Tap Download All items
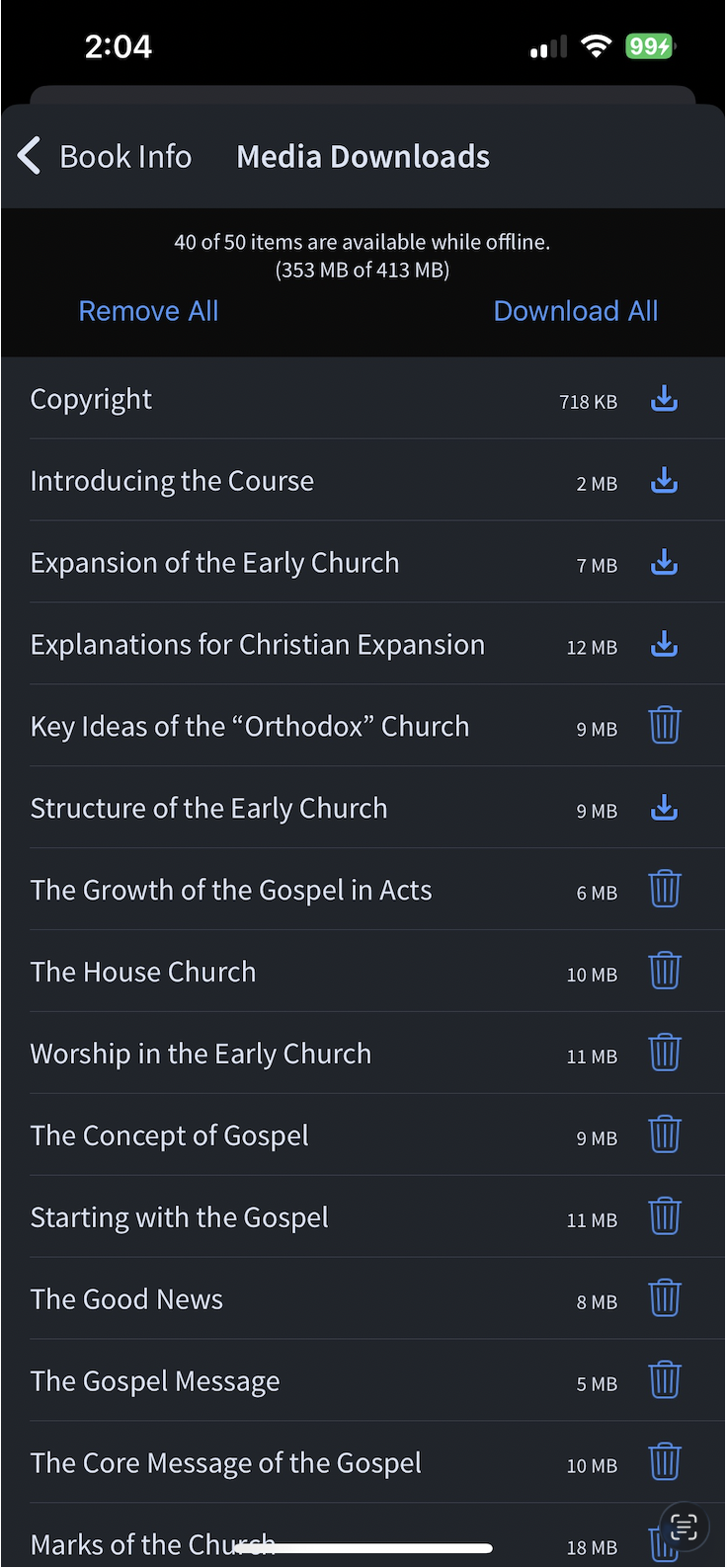The height and width of the screenshot is (1568, 727). click(575, 311)
